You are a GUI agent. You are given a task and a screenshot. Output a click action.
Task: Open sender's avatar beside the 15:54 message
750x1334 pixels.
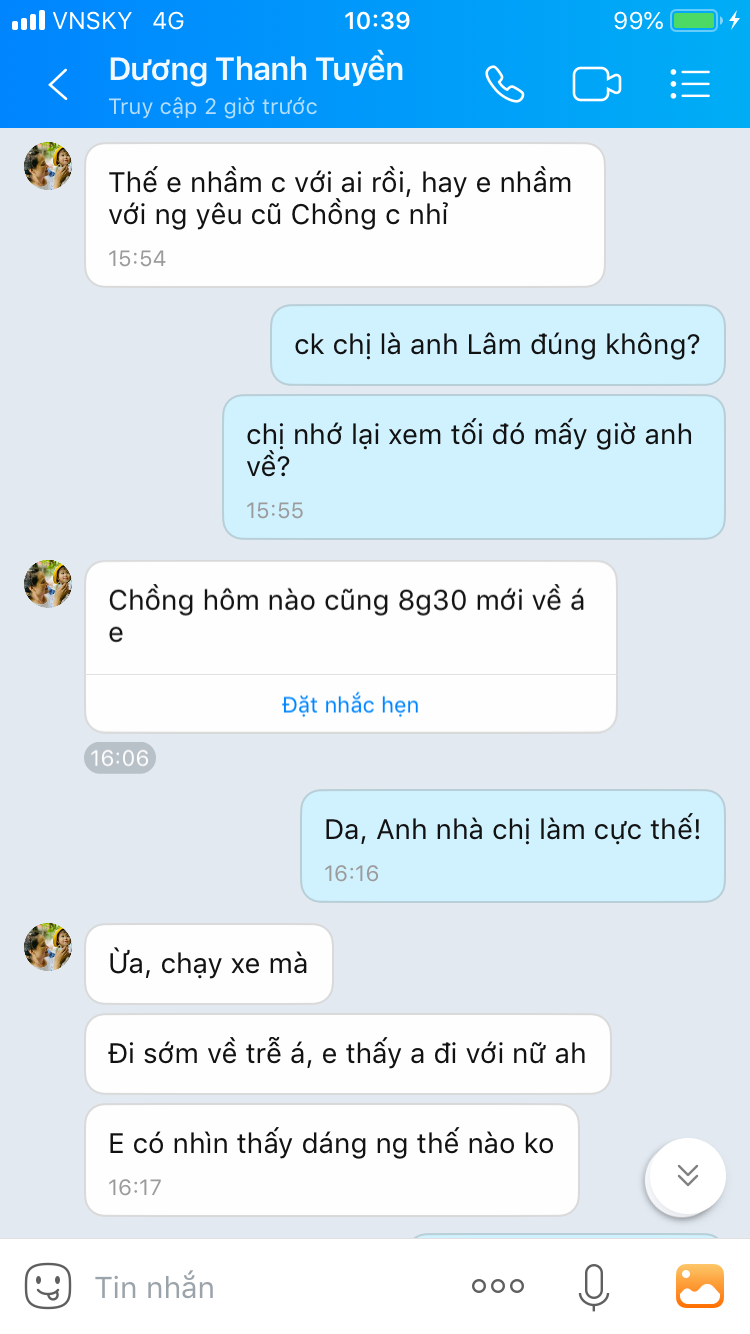pos(48,166)
